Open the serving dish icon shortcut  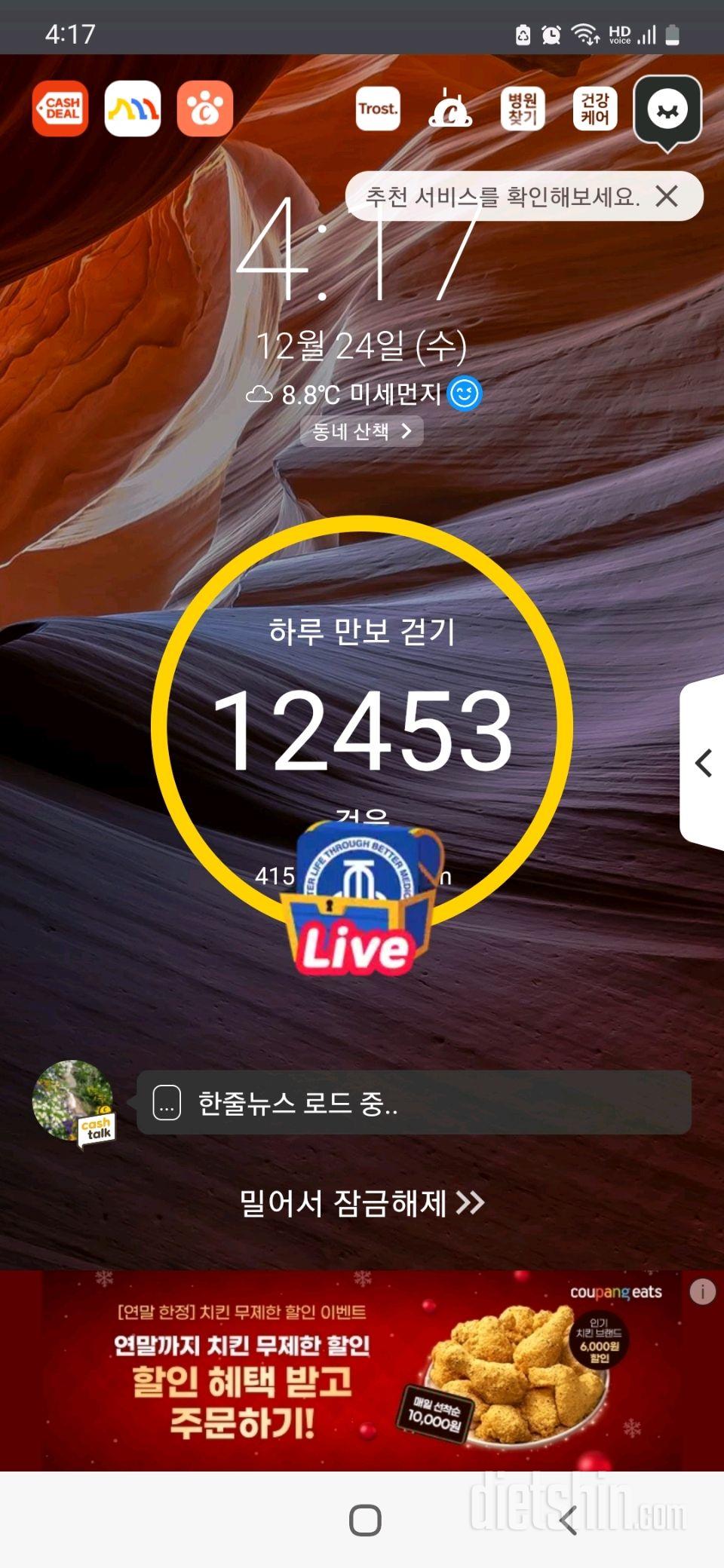(450, 109)
